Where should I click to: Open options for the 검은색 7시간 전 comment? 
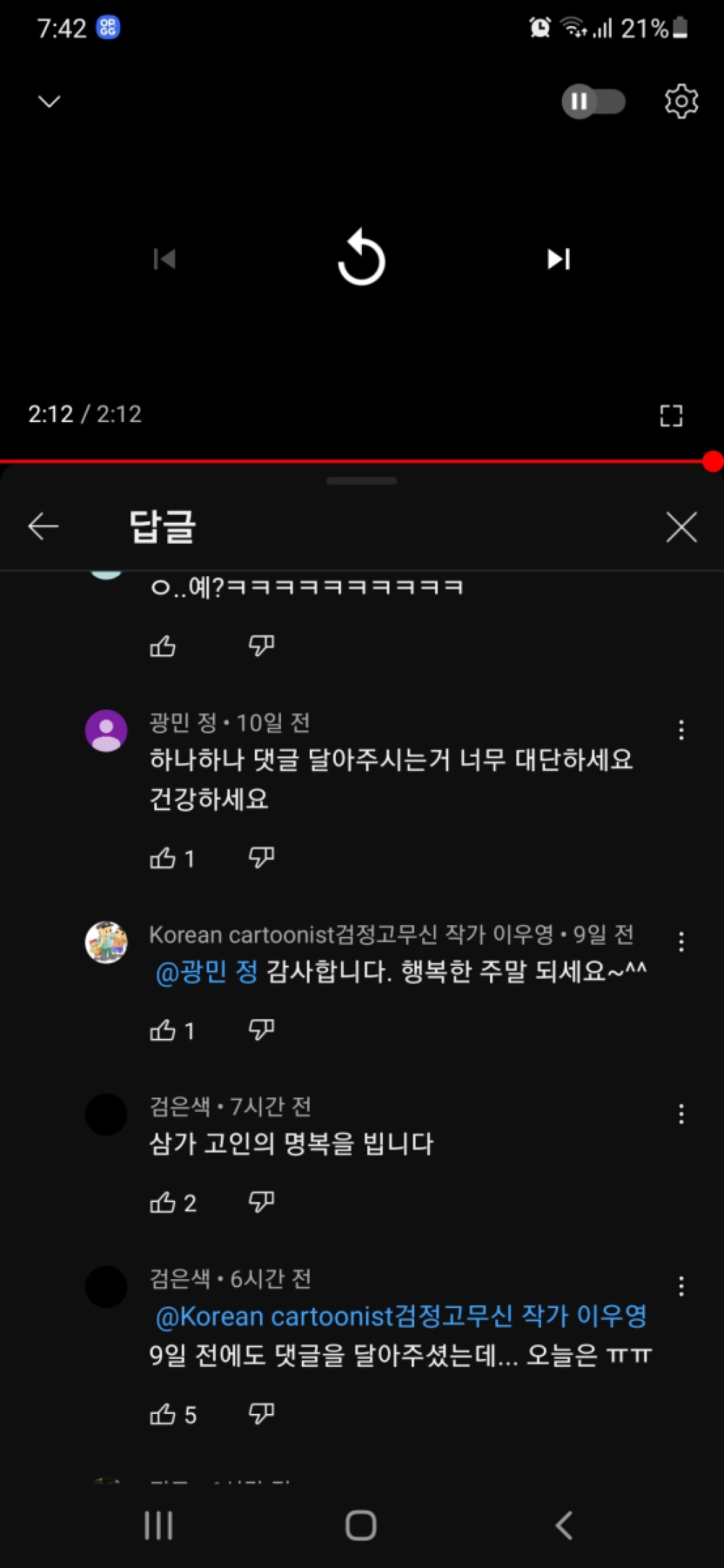(681, 1113)
